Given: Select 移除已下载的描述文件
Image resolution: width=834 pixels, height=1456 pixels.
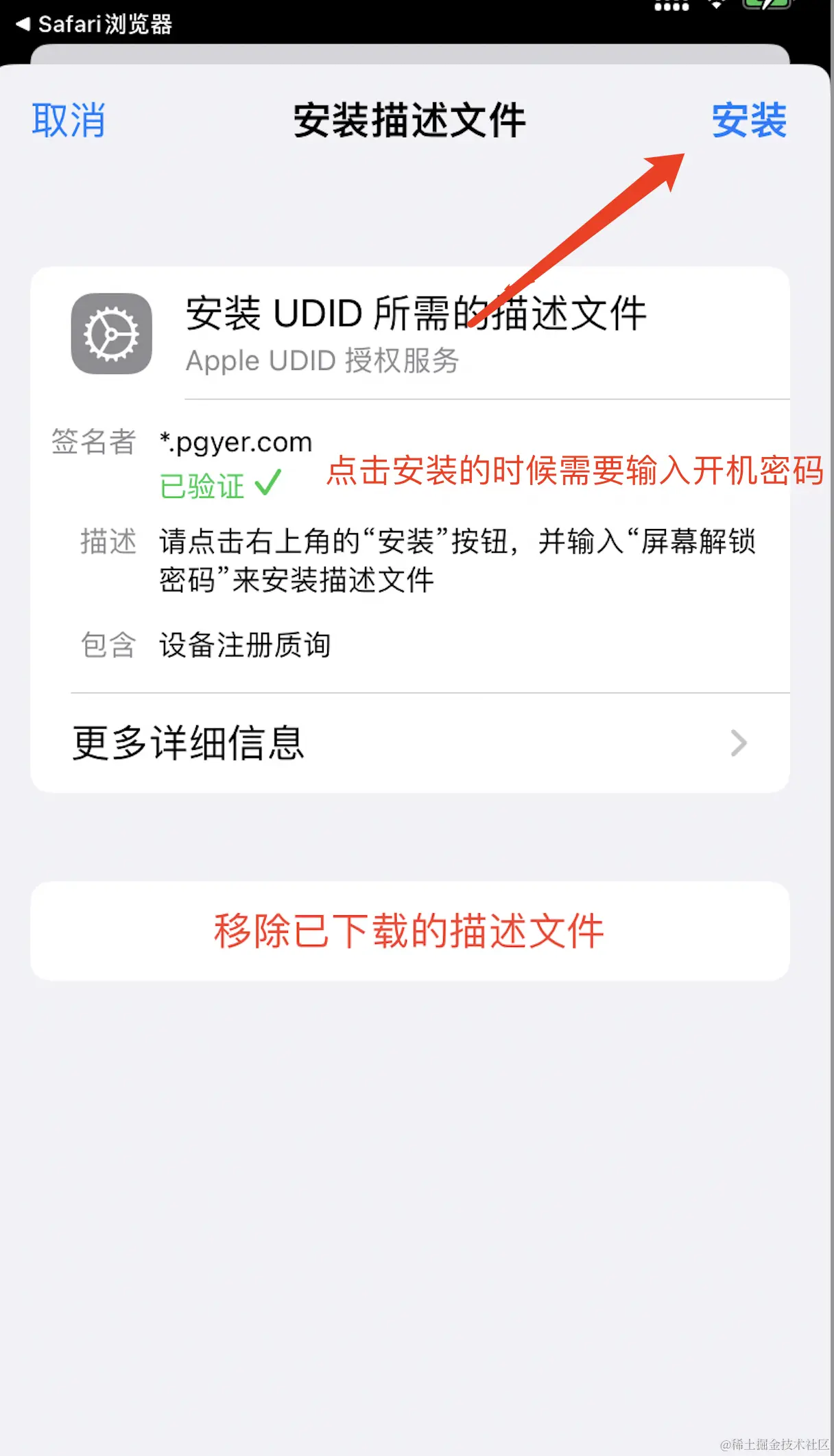Looking at the screenshot, I should [x=409, y=931].
